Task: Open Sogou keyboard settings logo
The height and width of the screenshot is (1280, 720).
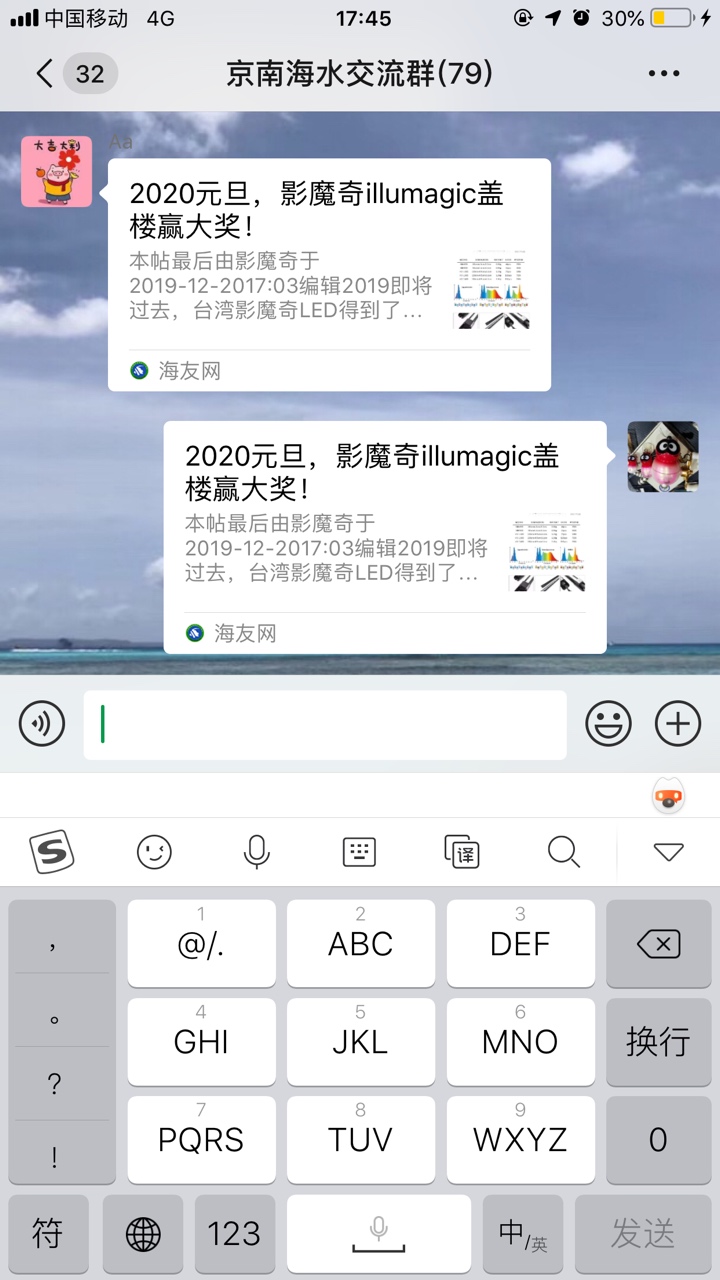Action: 52,852
